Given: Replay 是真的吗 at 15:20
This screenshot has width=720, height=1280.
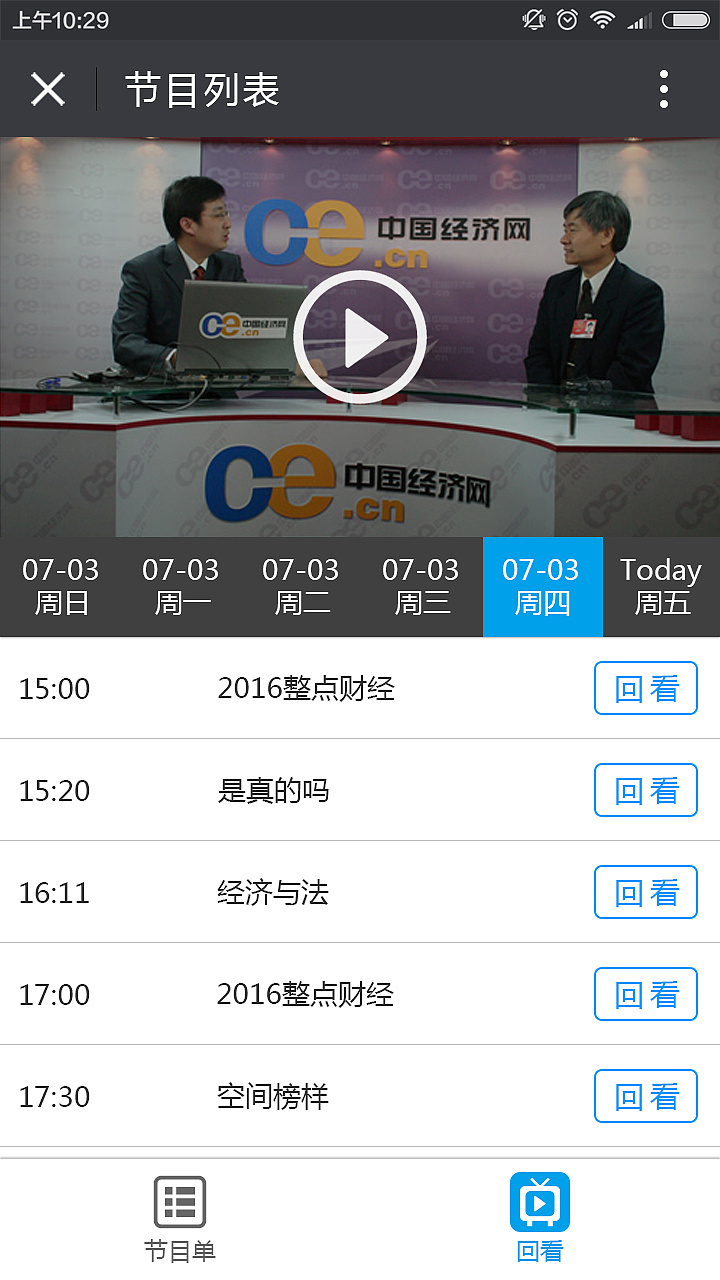Looking at the screenshot, I should [645, 790].
